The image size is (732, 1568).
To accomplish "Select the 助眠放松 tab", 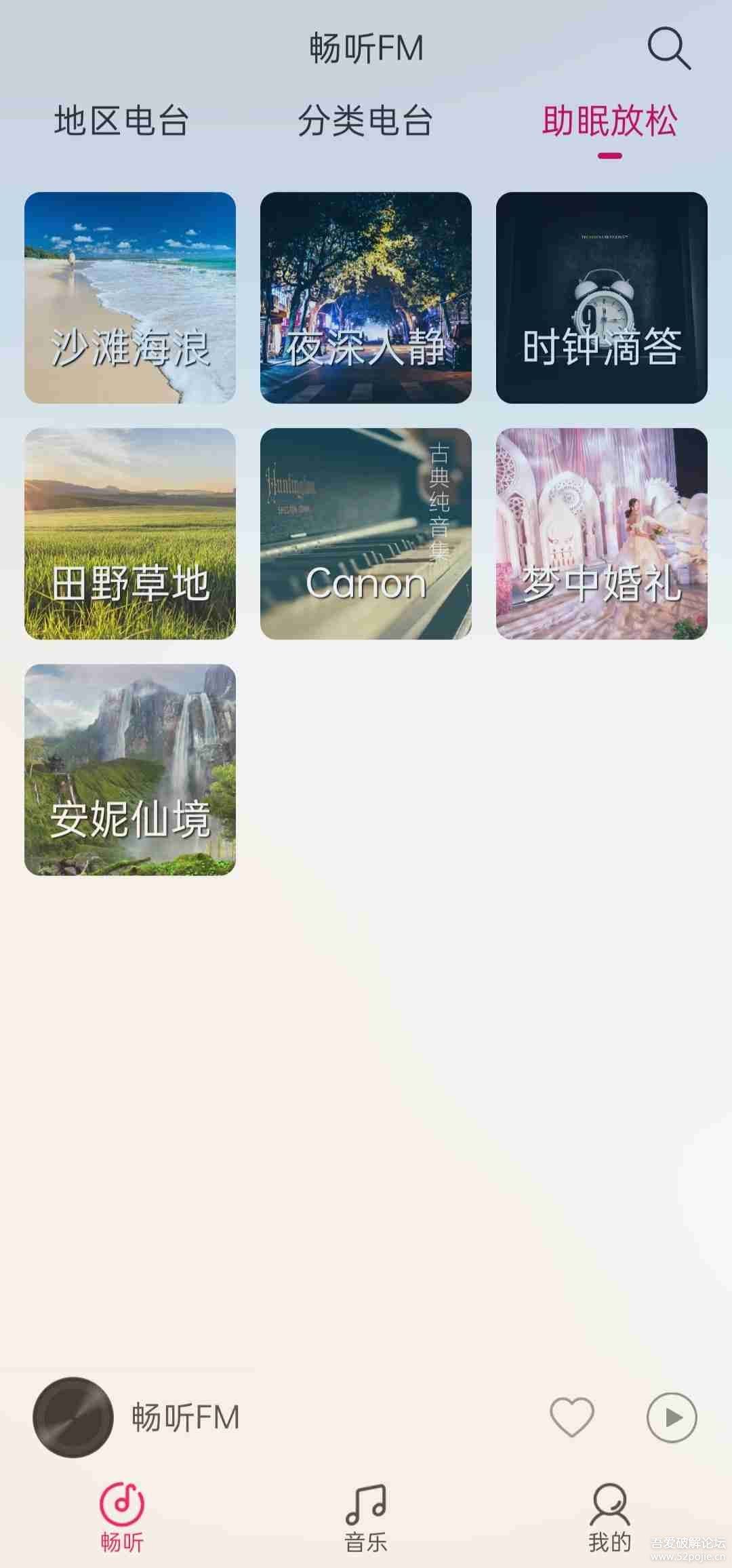I will click(609, 122).
